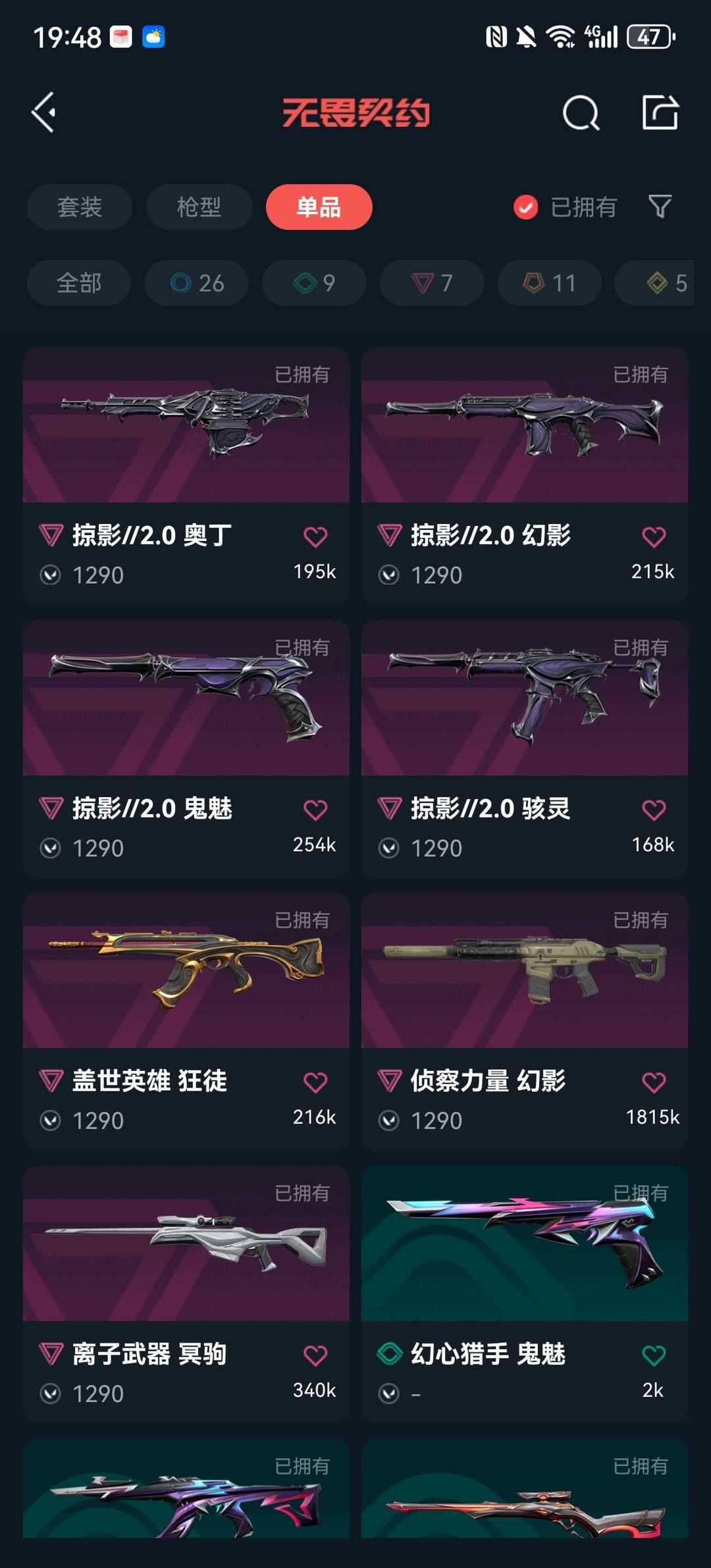The width and height of the screenshot is (711, 1568).
Task: Share this page via the share icon
Action: [660, 113]
